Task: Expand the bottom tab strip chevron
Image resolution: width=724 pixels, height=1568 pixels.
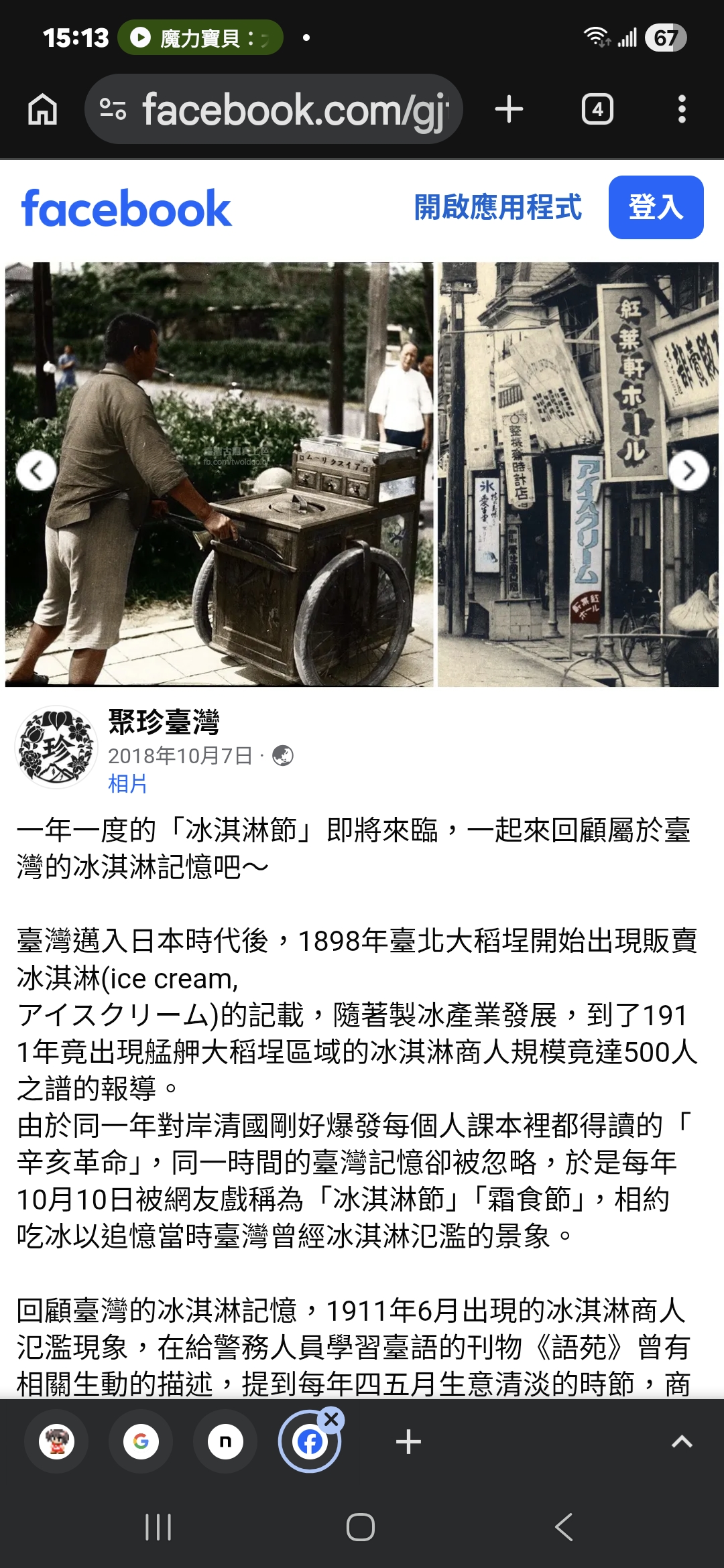Action: click(x=682, y=1441)
